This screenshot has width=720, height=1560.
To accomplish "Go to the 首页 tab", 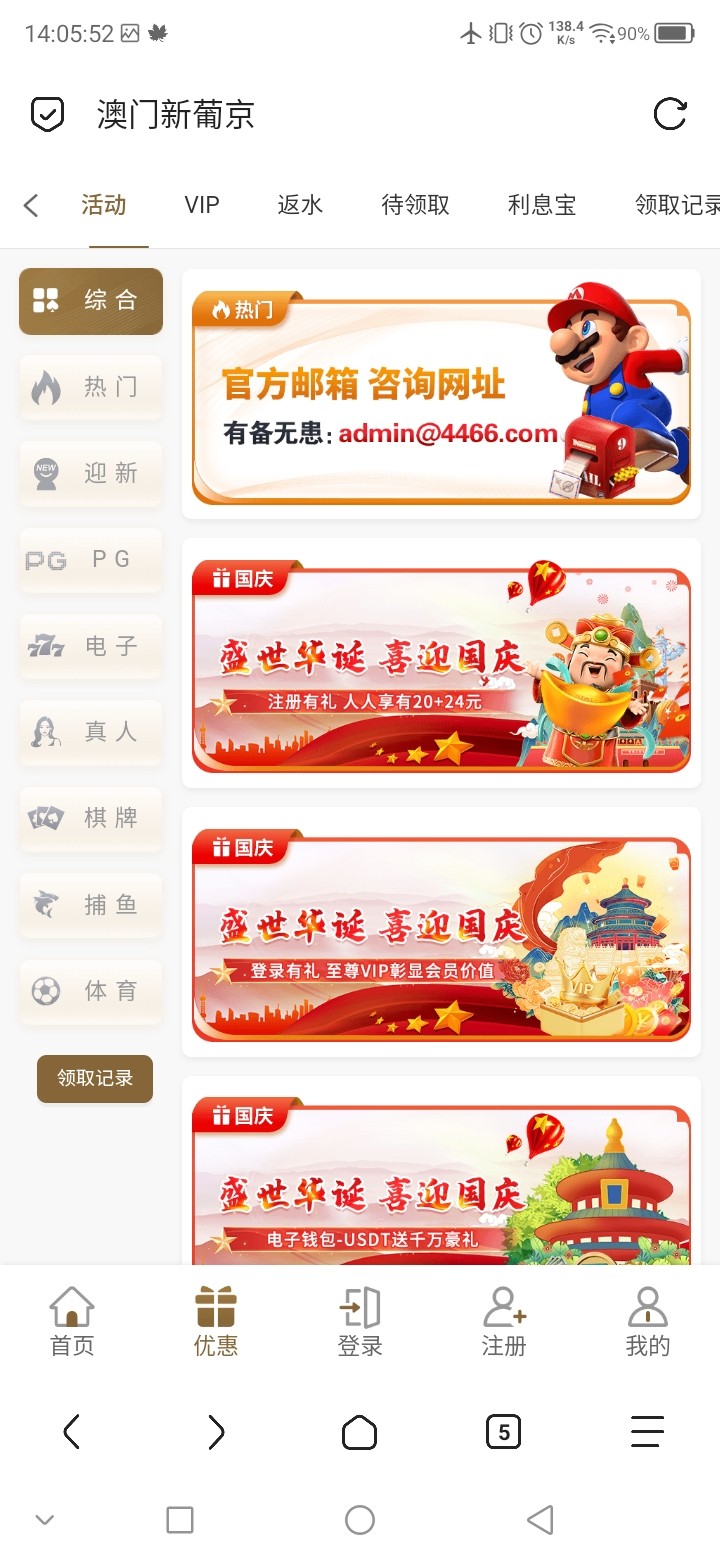I will coord(72,1322).
